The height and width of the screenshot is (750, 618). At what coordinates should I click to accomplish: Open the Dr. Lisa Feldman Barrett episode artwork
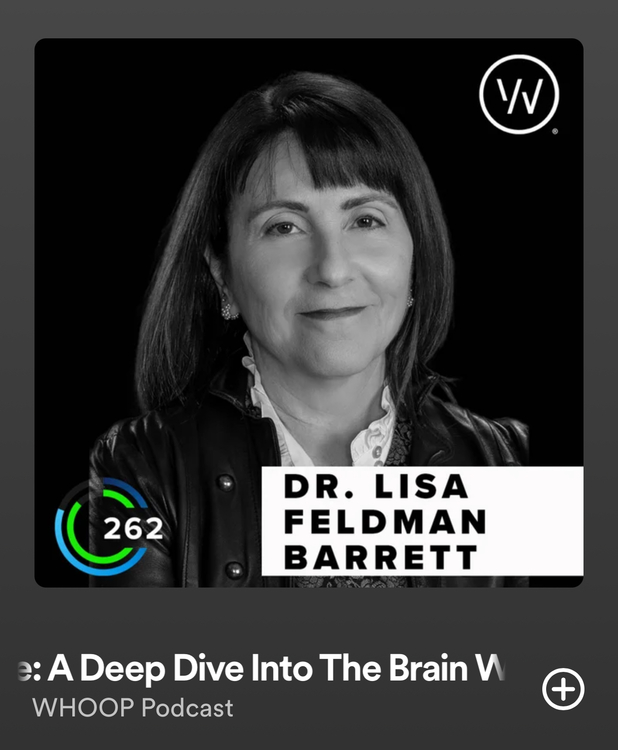click(x=308, y=312)
